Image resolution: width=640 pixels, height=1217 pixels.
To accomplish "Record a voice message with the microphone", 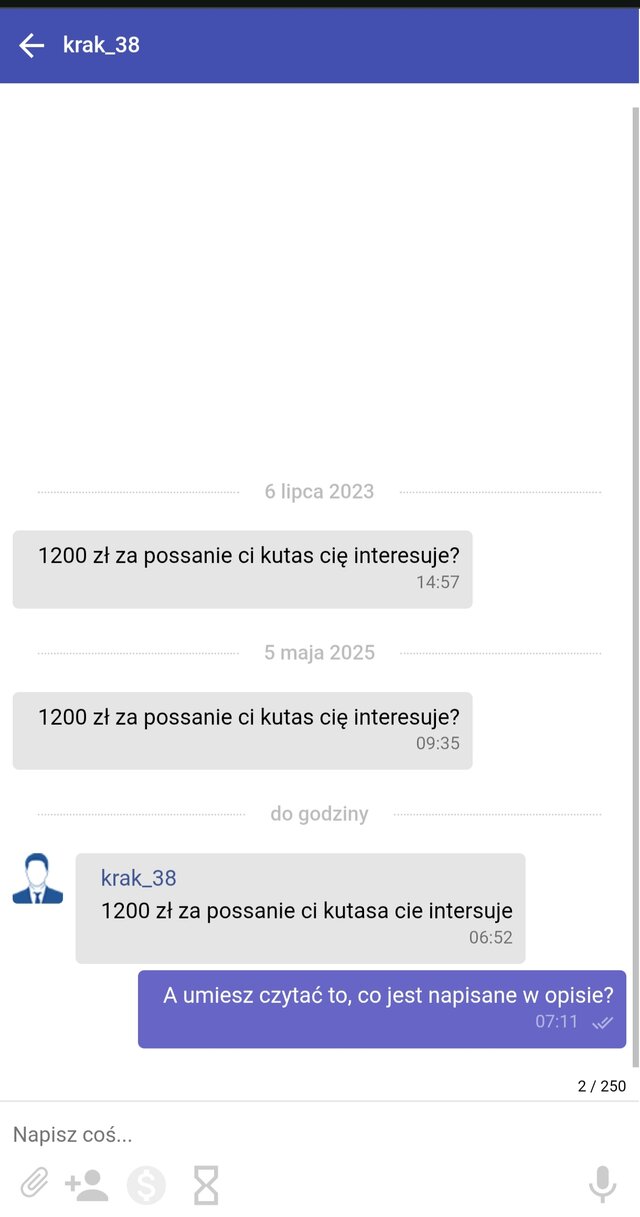I will pos(602,1185).
